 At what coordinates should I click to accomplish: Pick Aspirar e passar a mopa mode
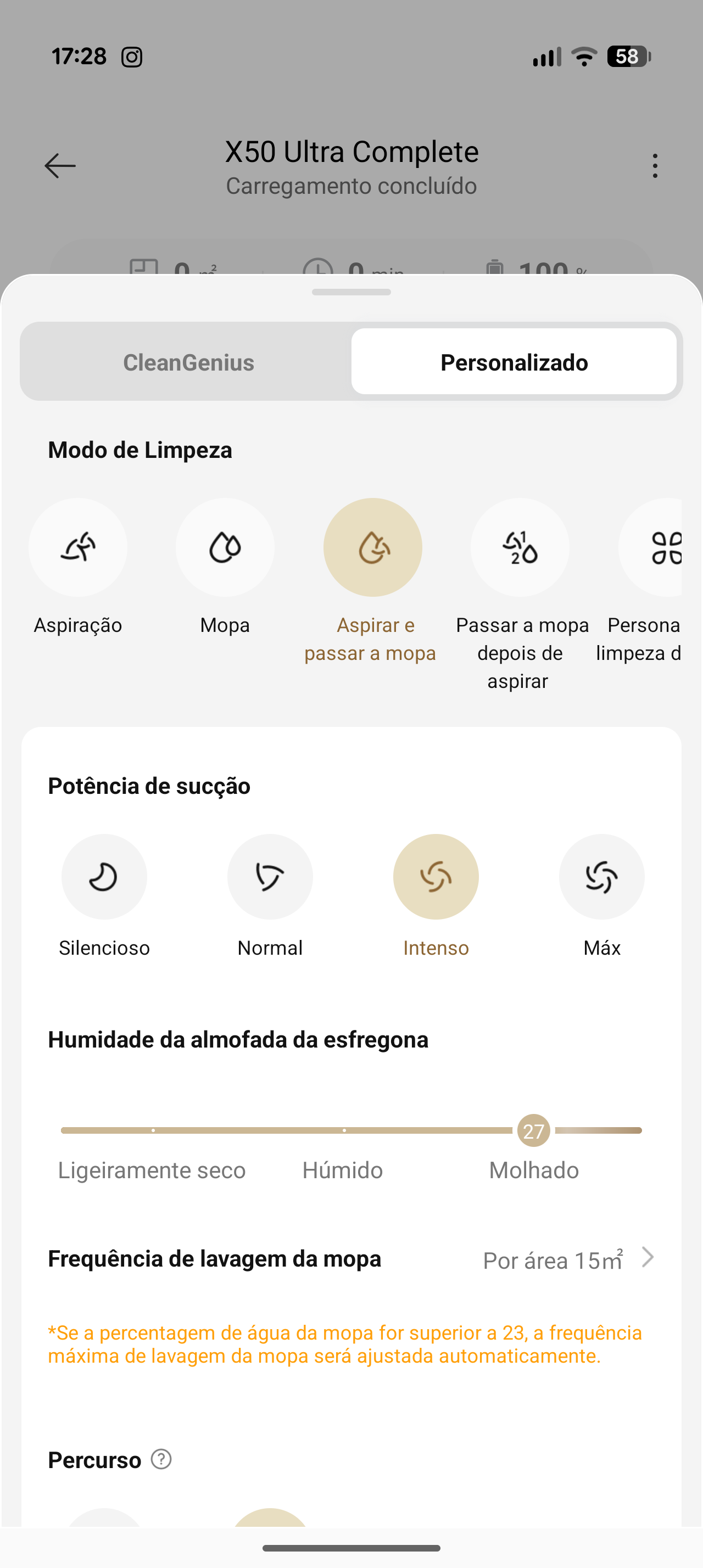(372, 547)
